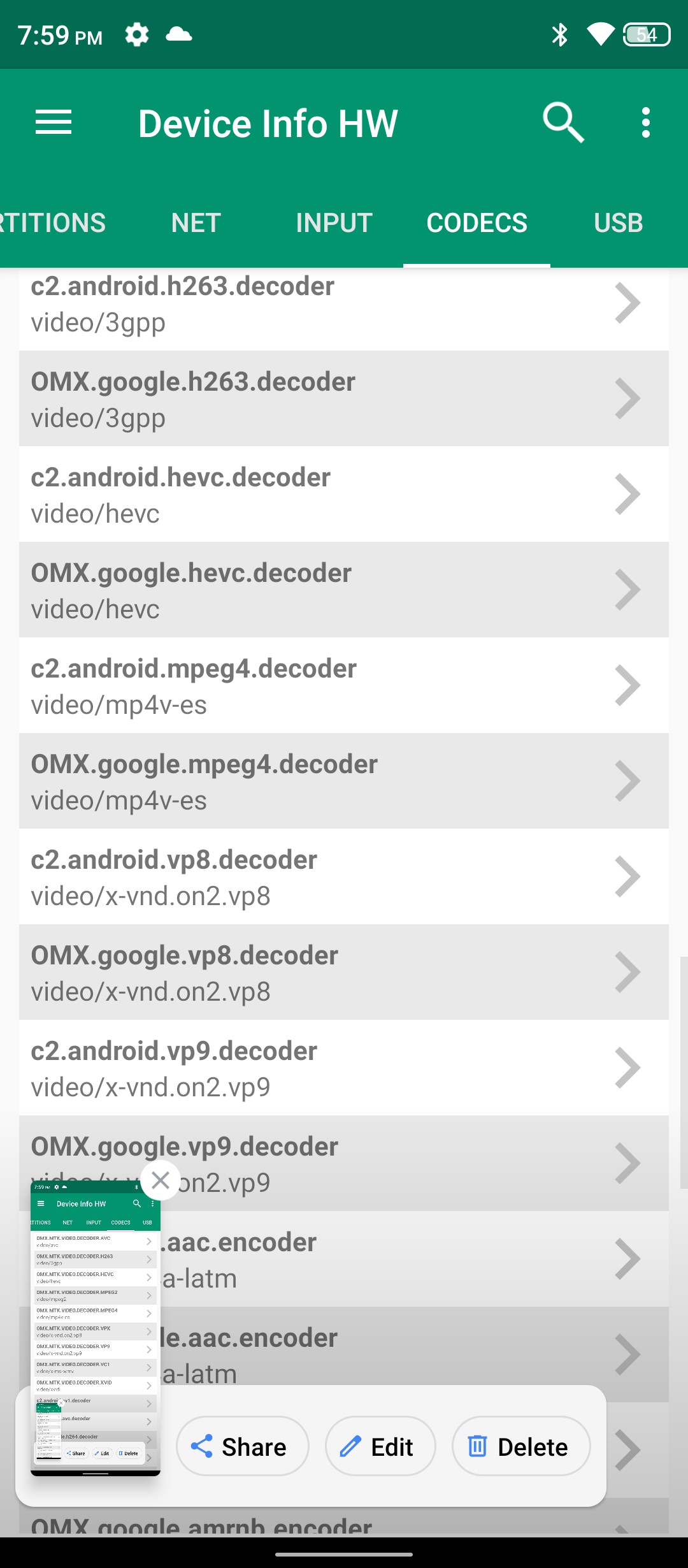Edit the captured screenshot

(x=380, y=1446)
